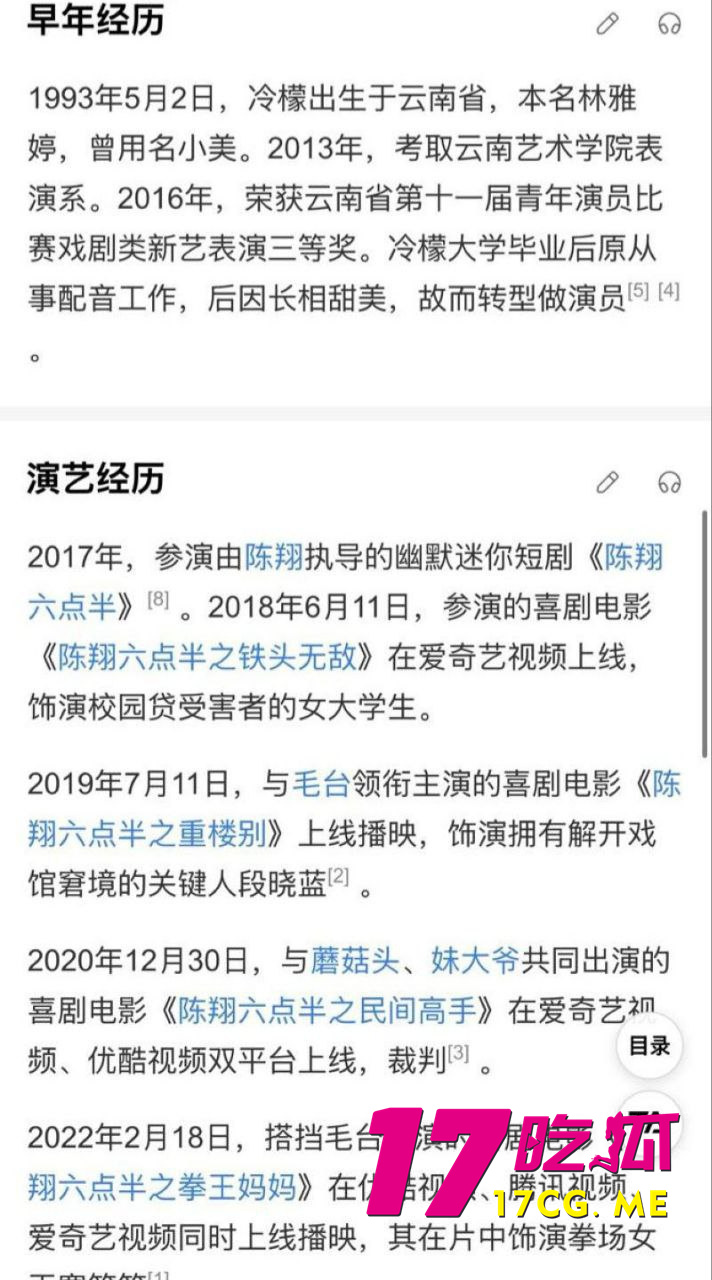Play audio for the 演艺经历 section

click(669, 482)
